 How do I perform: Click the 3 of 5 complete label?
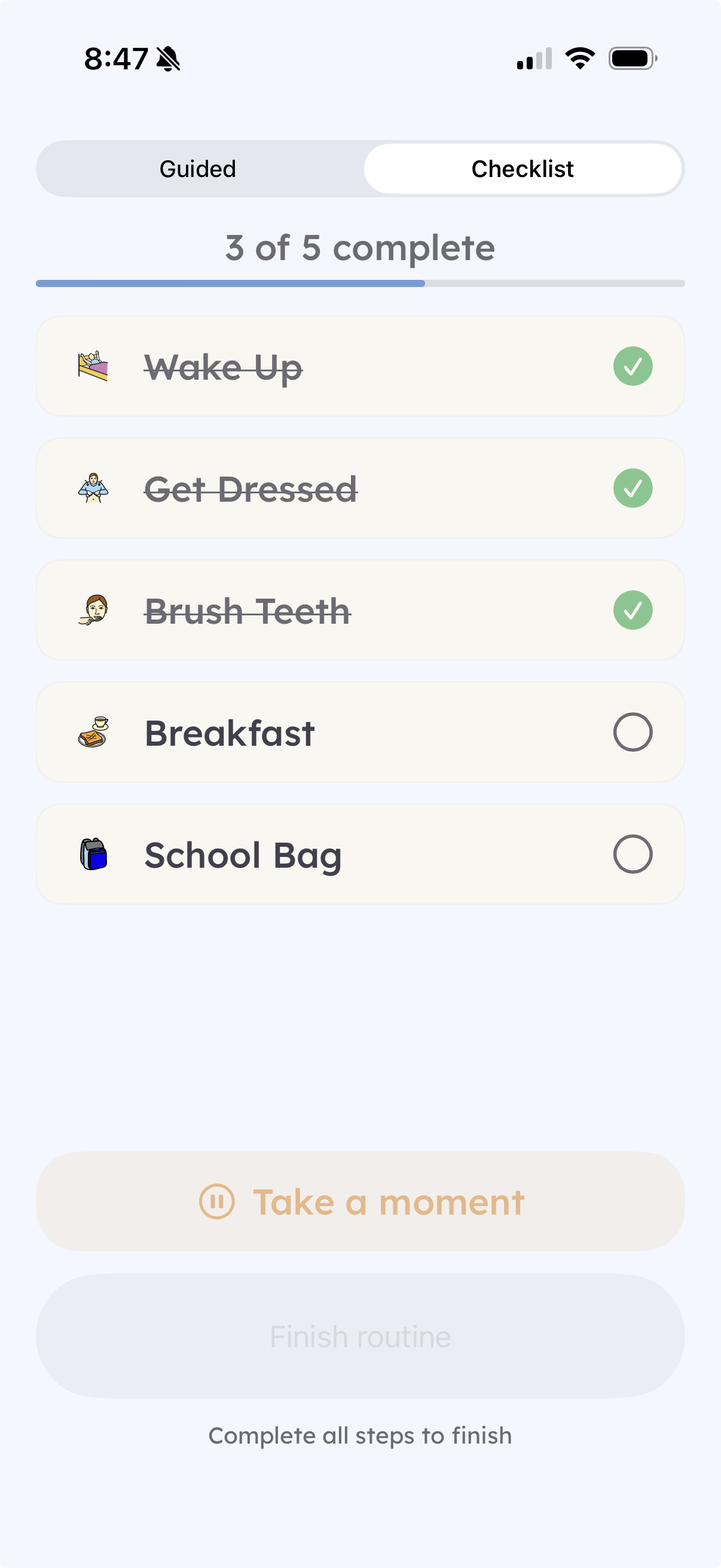[360, 247]
